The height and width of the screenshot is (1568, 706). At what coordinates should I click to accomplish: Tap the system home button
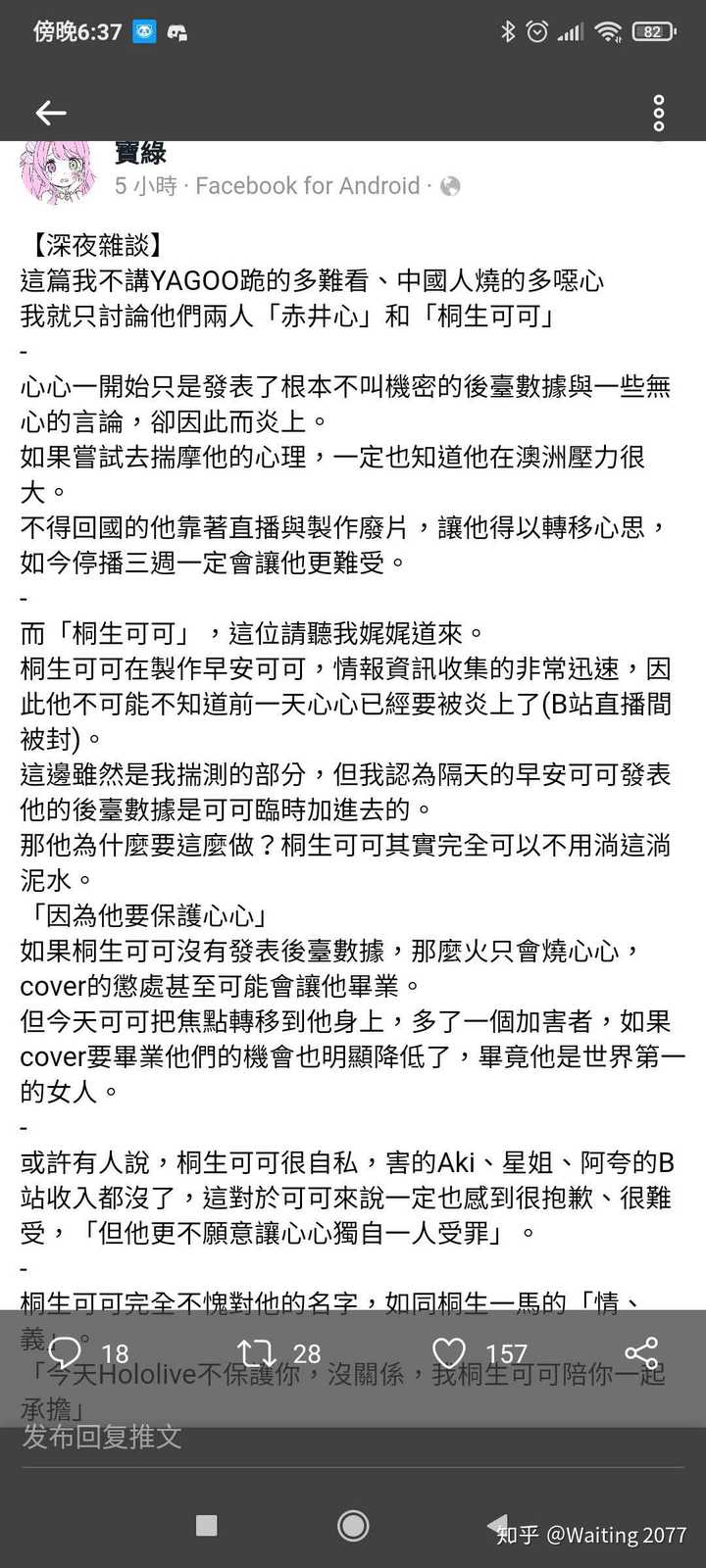[x=353, y=1525]
